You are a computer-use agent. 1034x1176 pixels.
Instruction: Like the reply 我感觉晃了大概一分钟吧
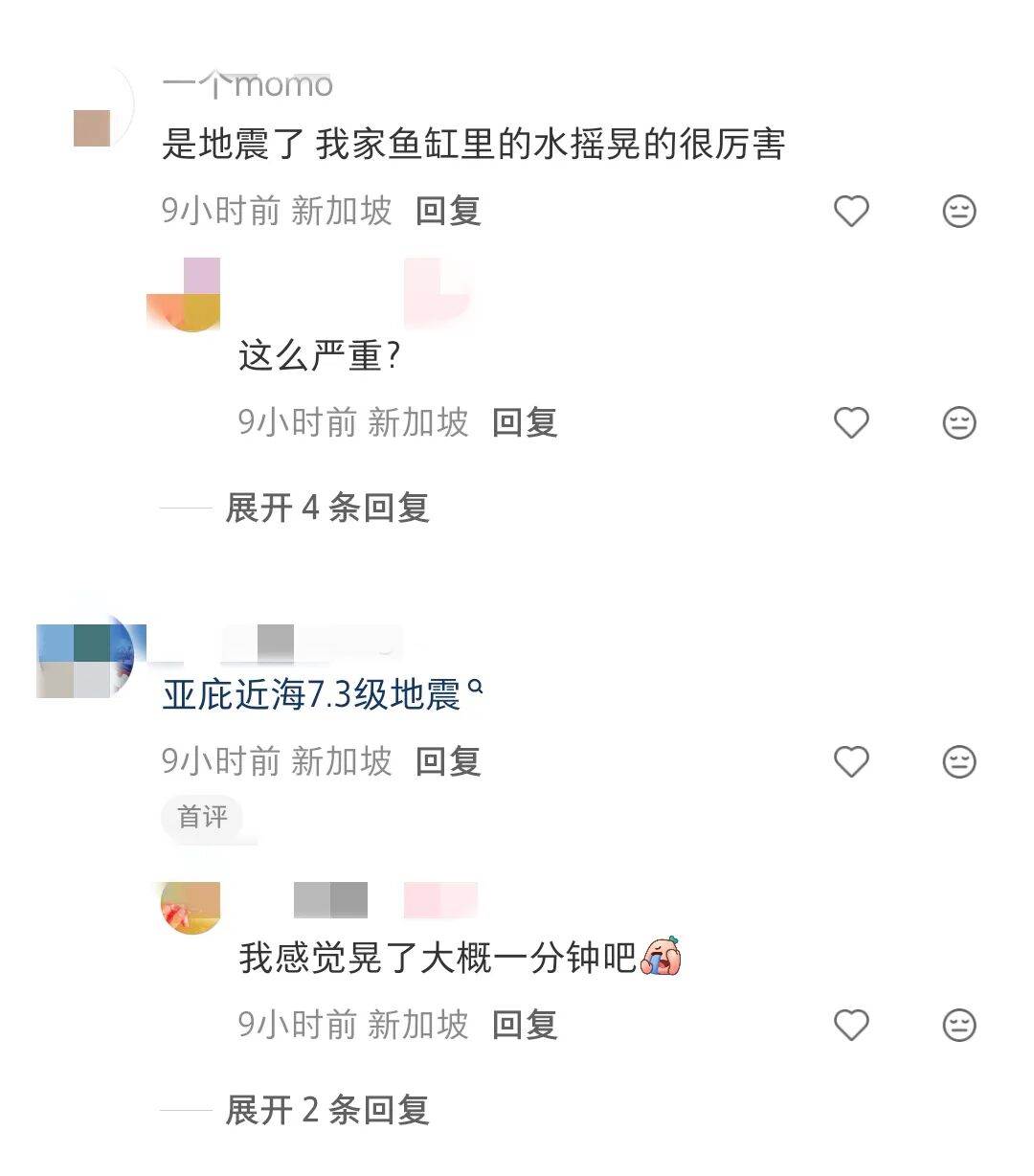tap(851, 1025)
